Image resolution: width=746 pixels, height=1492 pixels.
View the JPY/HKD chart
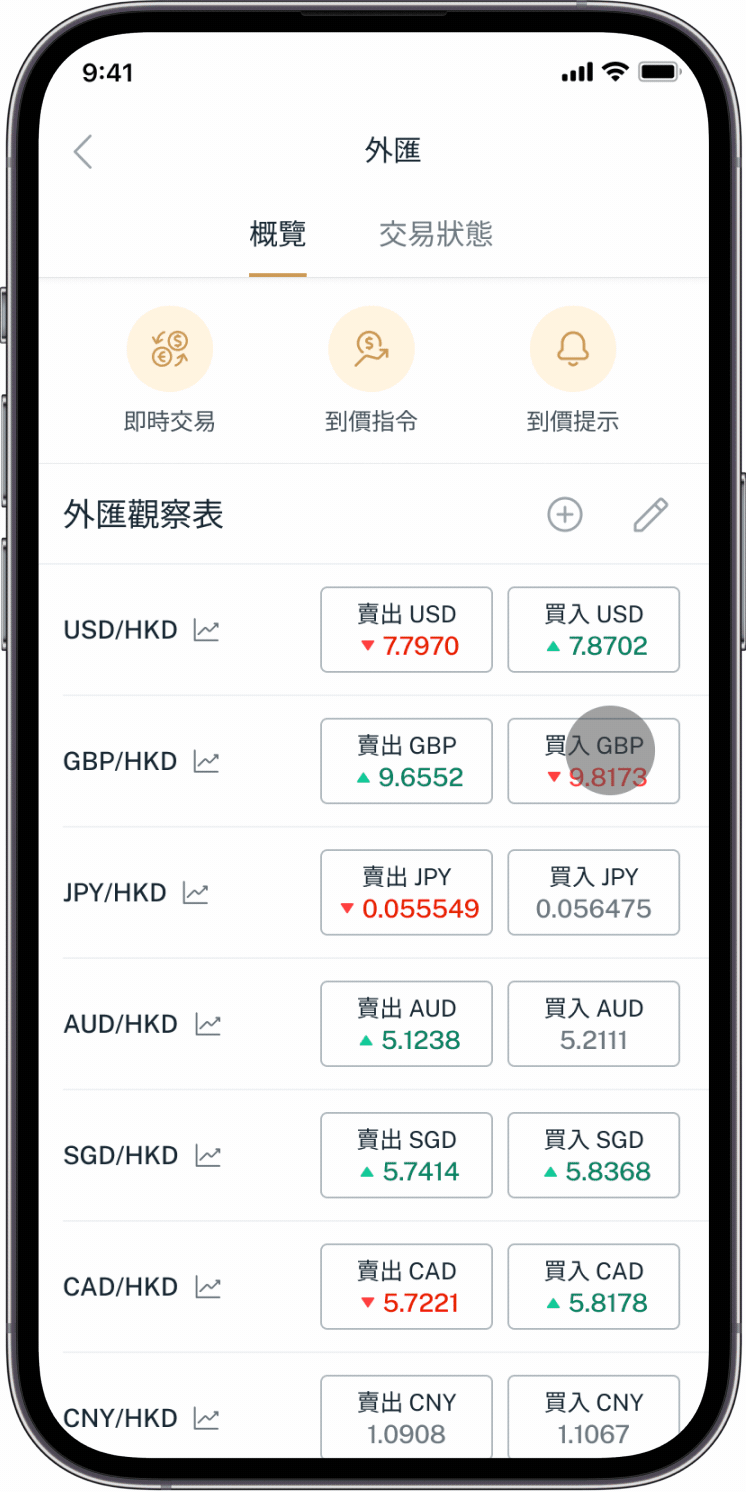pos(196,893)
